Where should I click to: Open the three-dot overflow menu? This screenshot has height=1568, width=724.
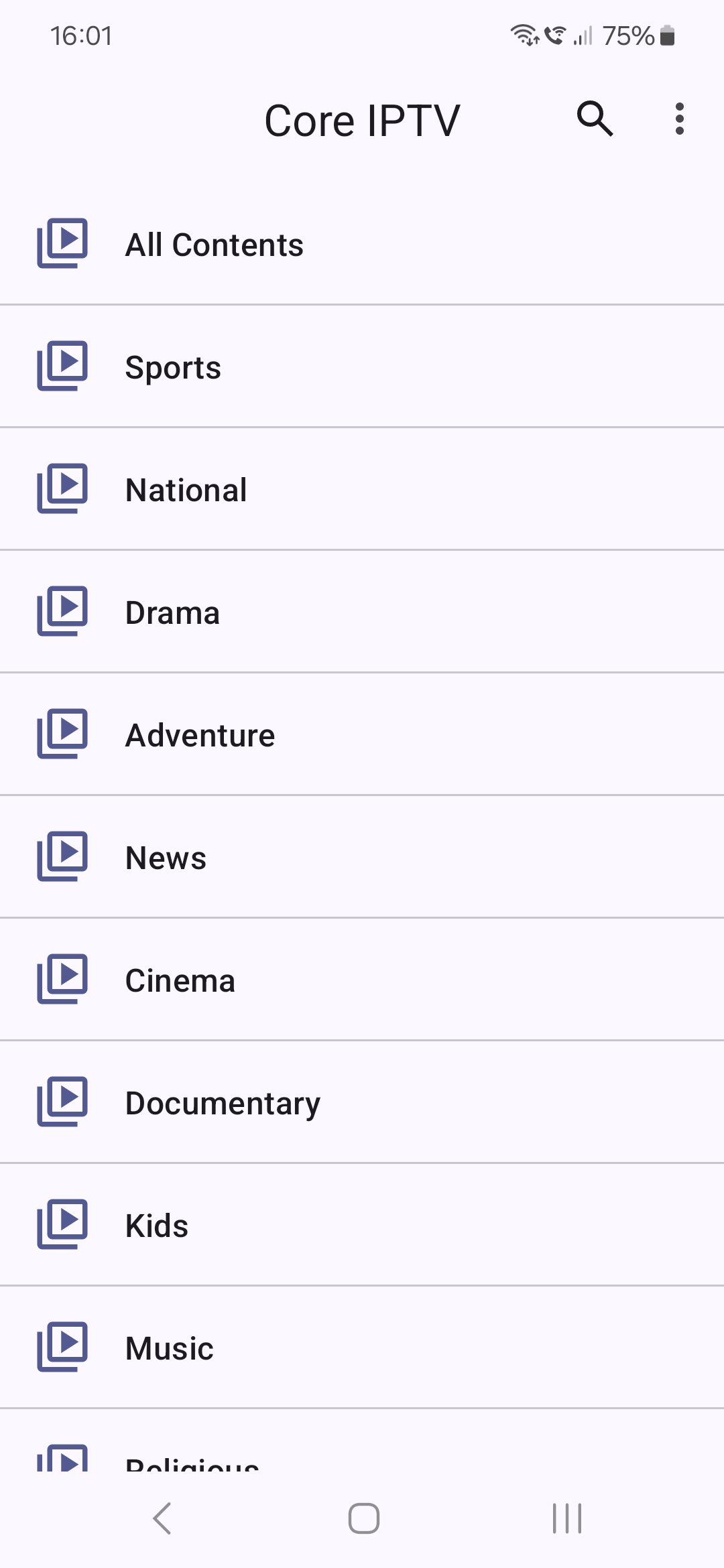tap(679, 119)
